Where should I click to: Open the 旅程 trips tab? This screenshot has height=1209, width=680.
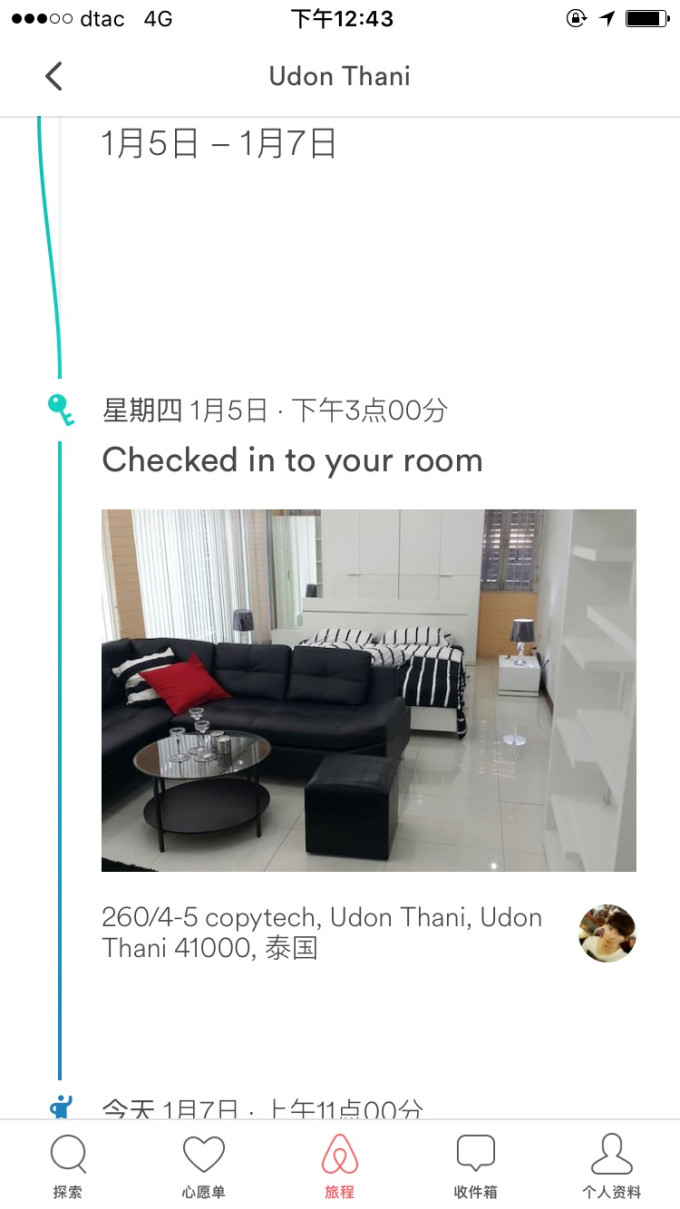(x=340, y=1166)
